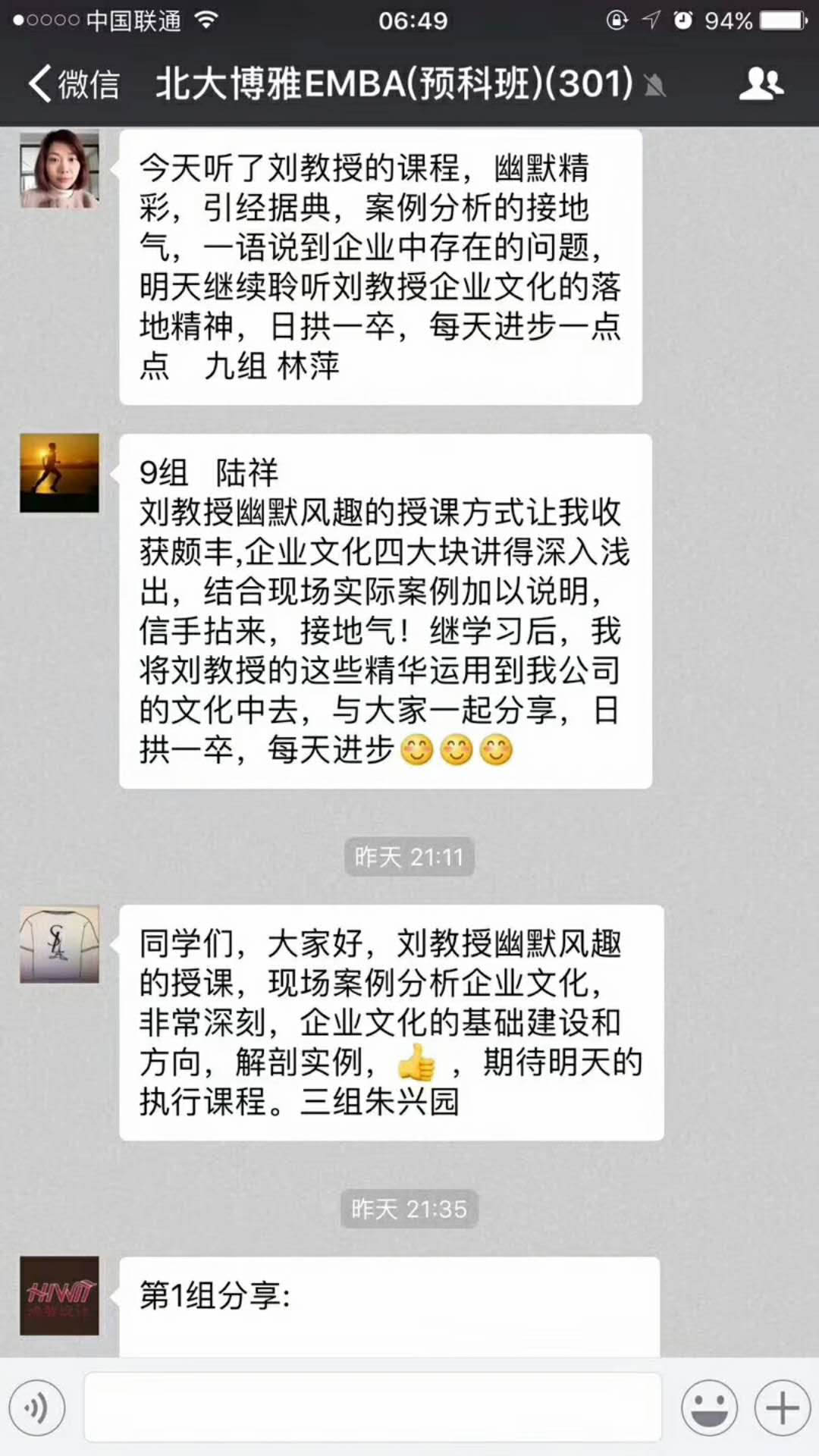Viewport: 819px width, 1456px height.
Task: Open group members and chat info
Action: pos(761,83)
